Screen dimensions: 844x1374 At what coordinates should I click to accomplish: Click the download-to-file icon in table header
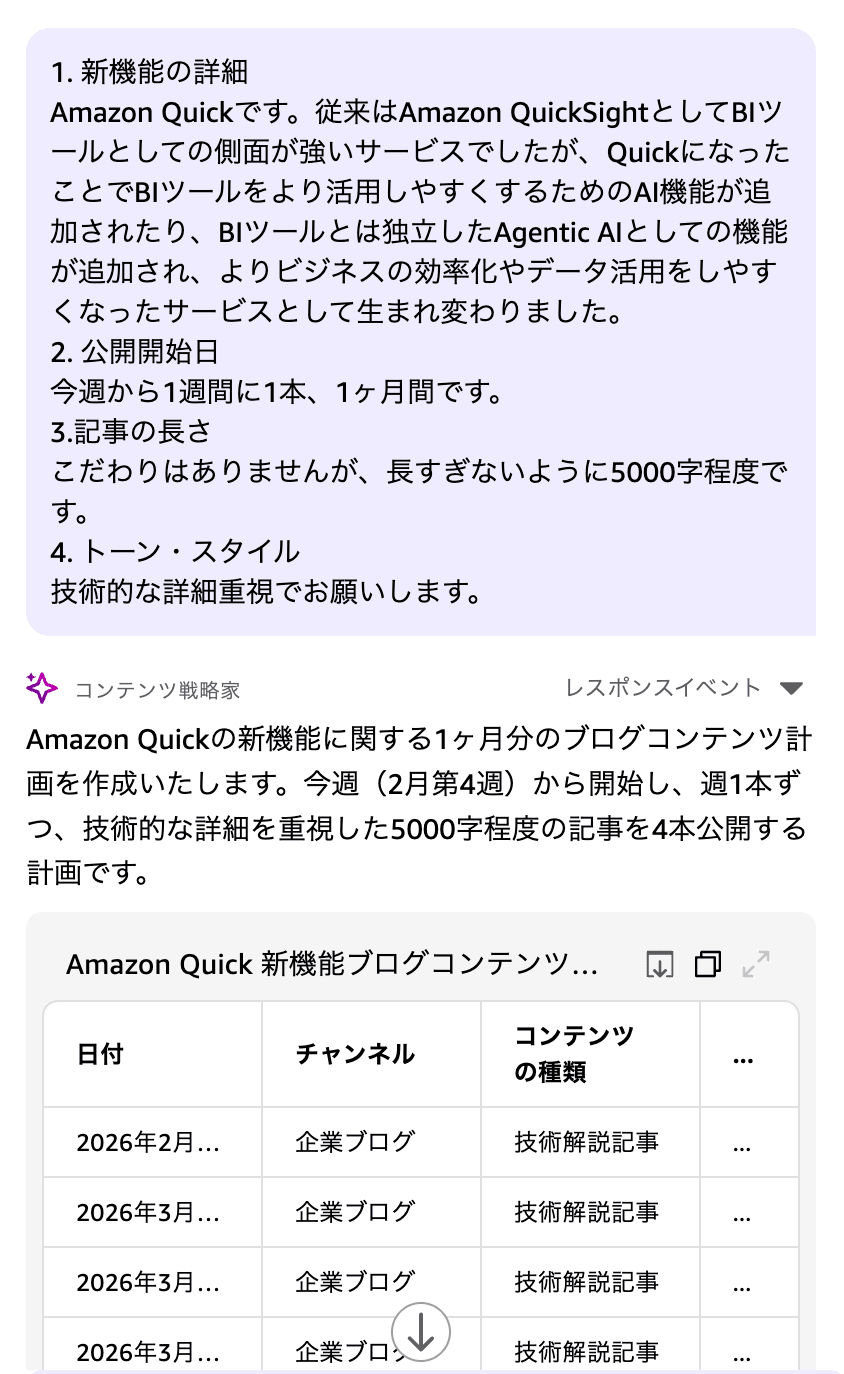click(660, 964)
